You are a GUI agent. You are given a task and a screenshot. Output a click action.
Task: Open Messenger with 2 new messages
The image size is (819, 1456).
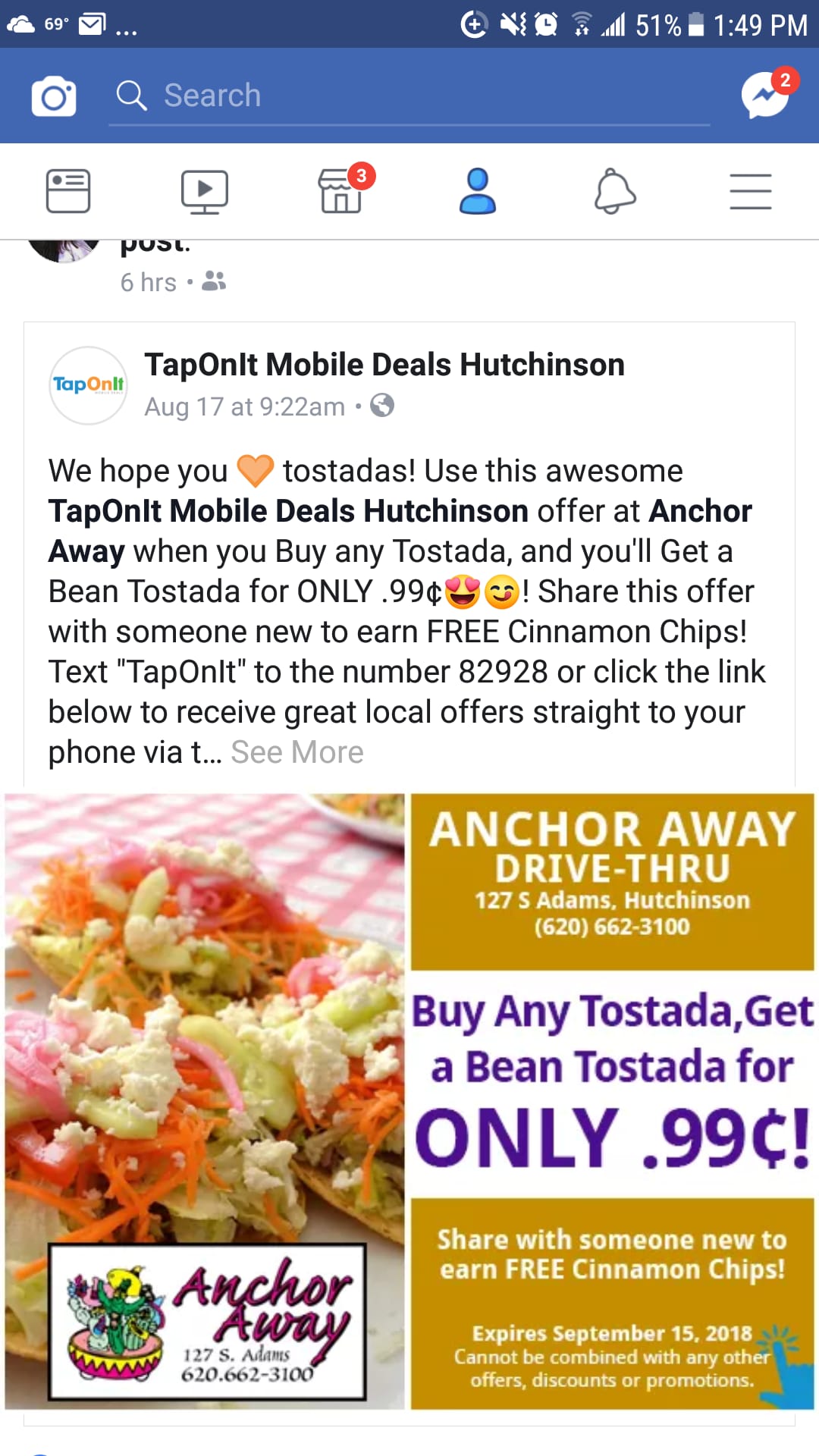(x=766, y=95)
